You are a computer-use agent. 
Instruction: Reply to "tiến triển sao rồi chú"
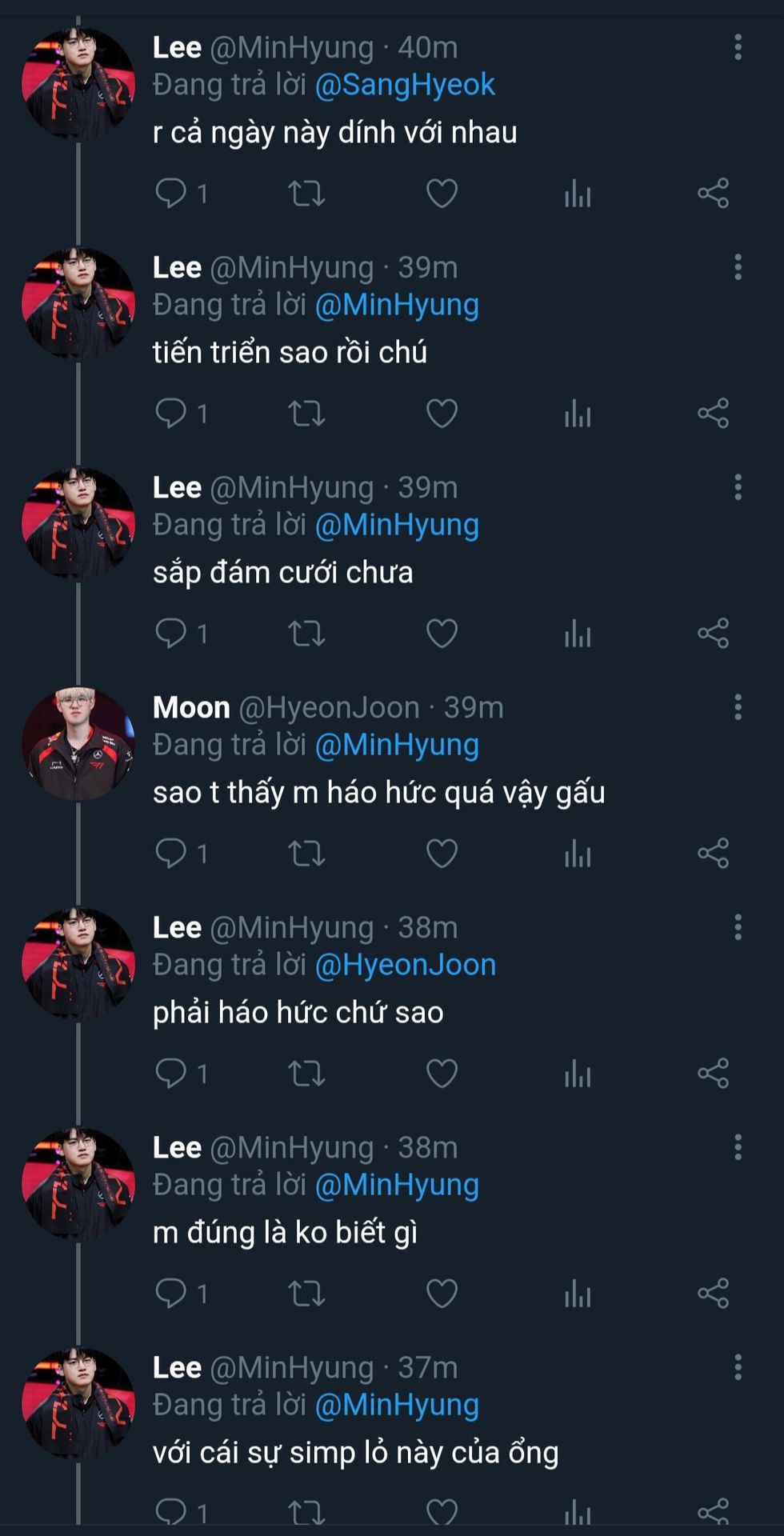click(x=171, y=413)
